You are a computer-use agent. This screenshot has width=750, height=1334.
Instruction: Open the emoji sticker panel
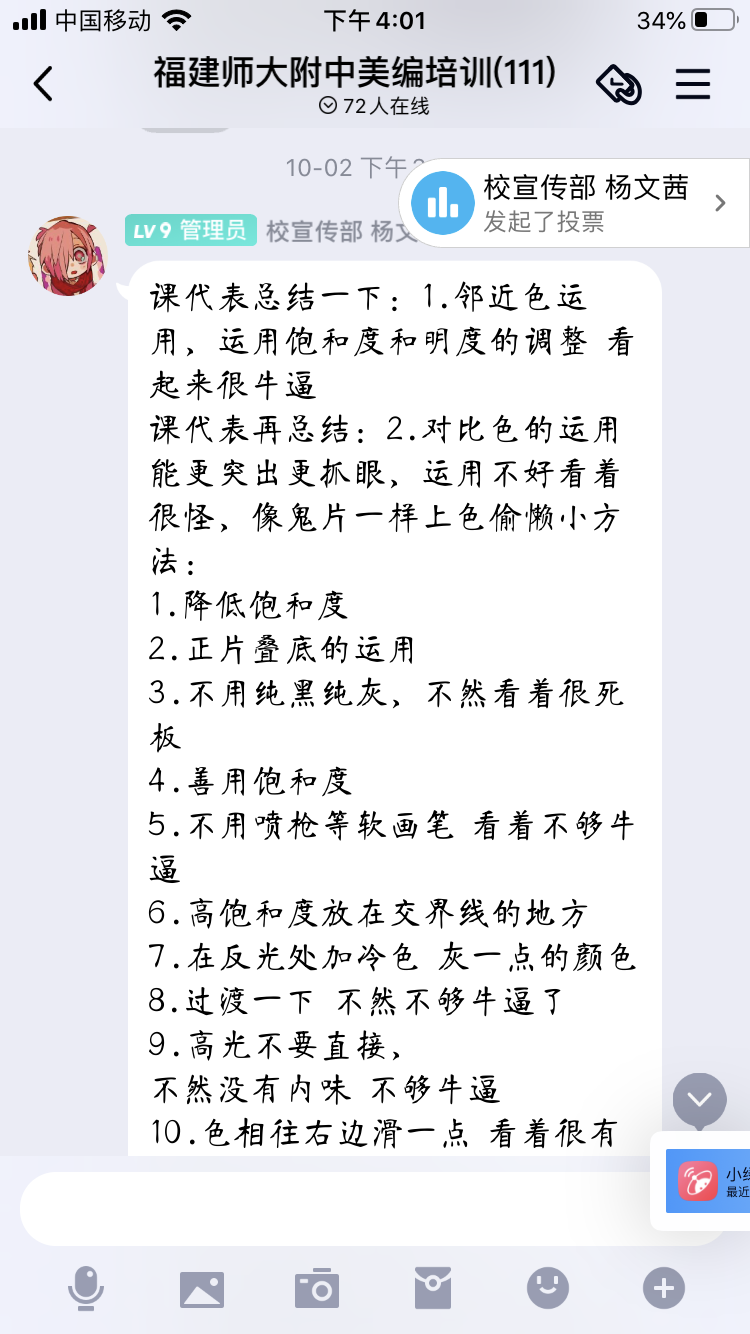[548, 1288]
